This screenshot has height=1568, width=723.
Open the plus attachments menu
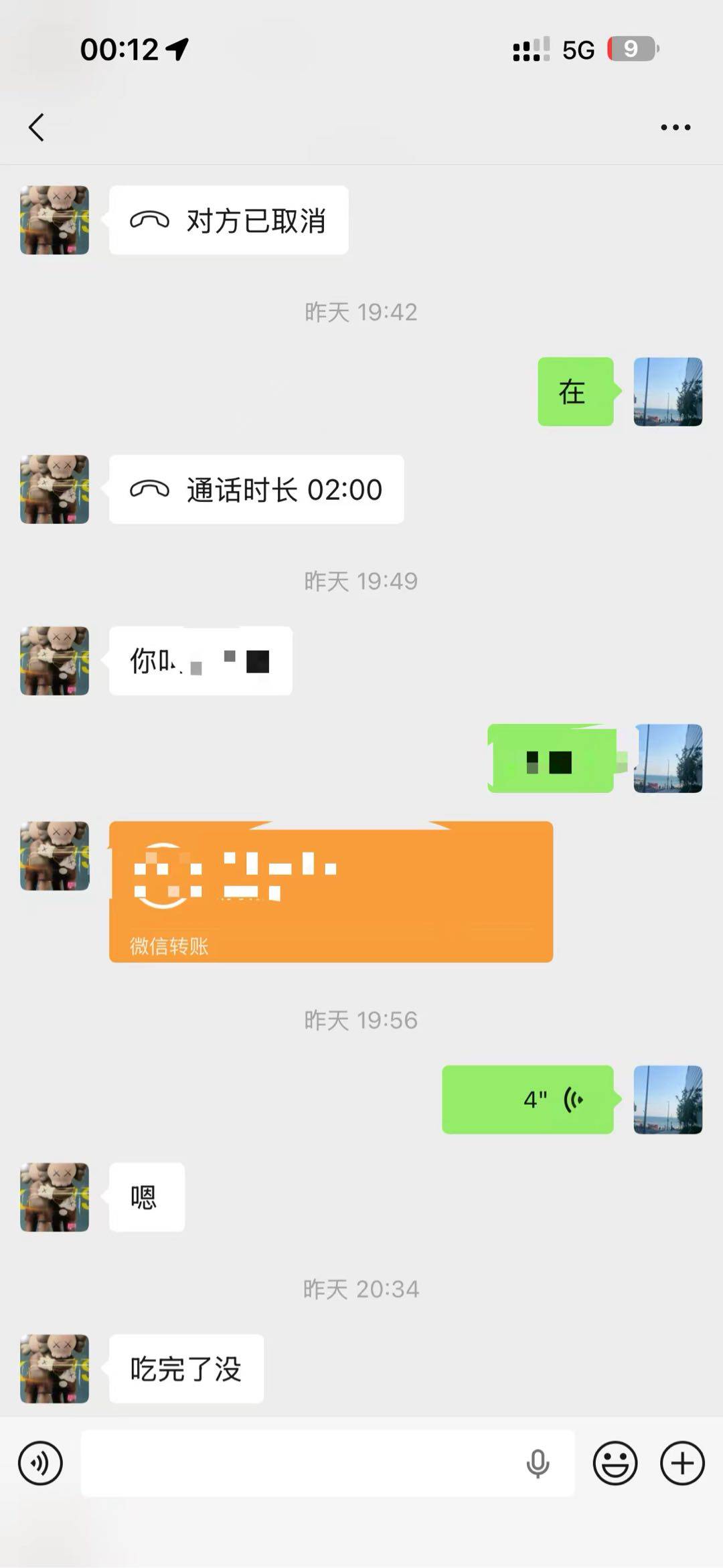(x=682, y=1464)
